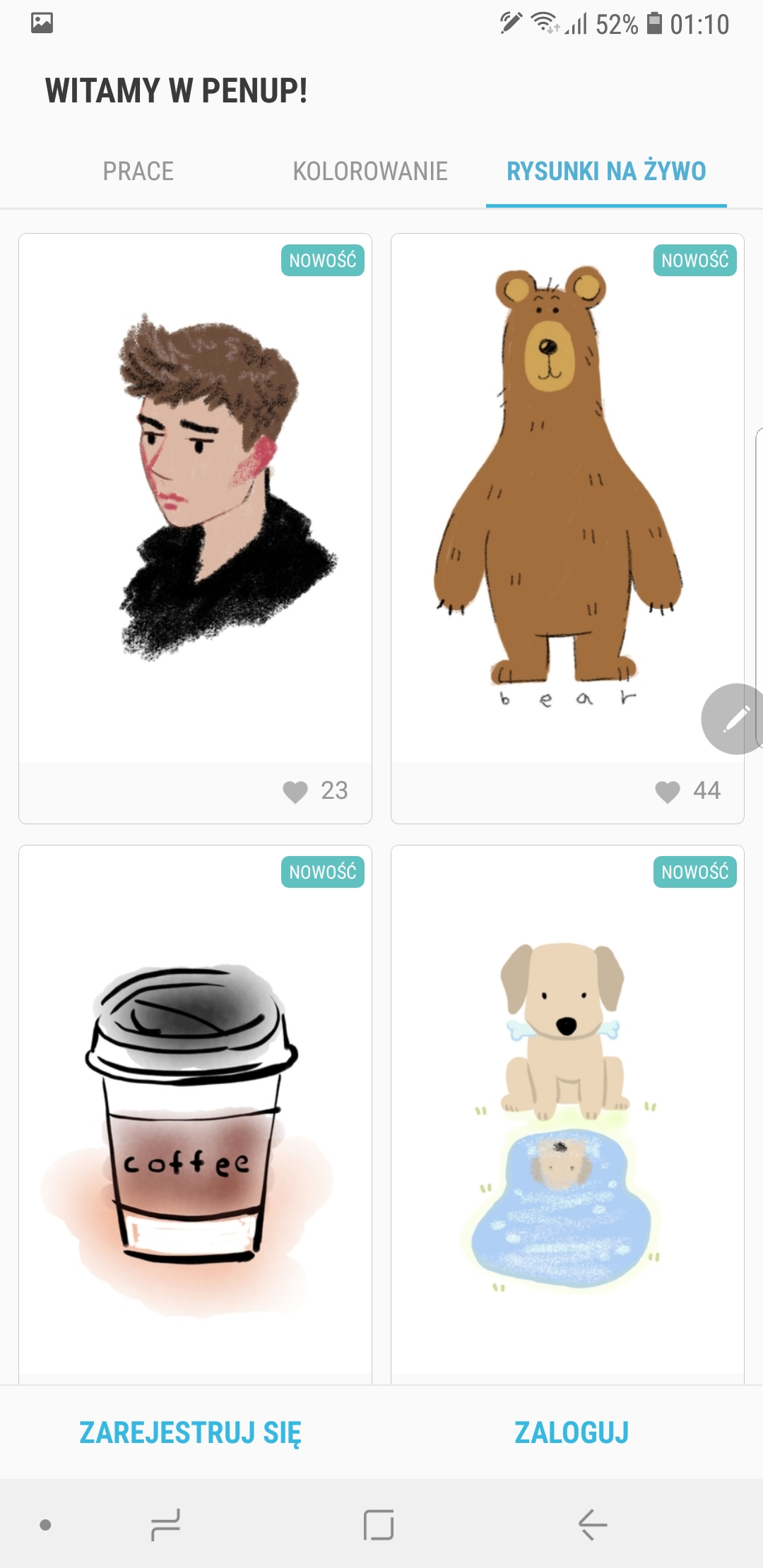The width and height of the screenshot is (763, 1568).
Task: Open the bear live drawing
Action: 567,498
